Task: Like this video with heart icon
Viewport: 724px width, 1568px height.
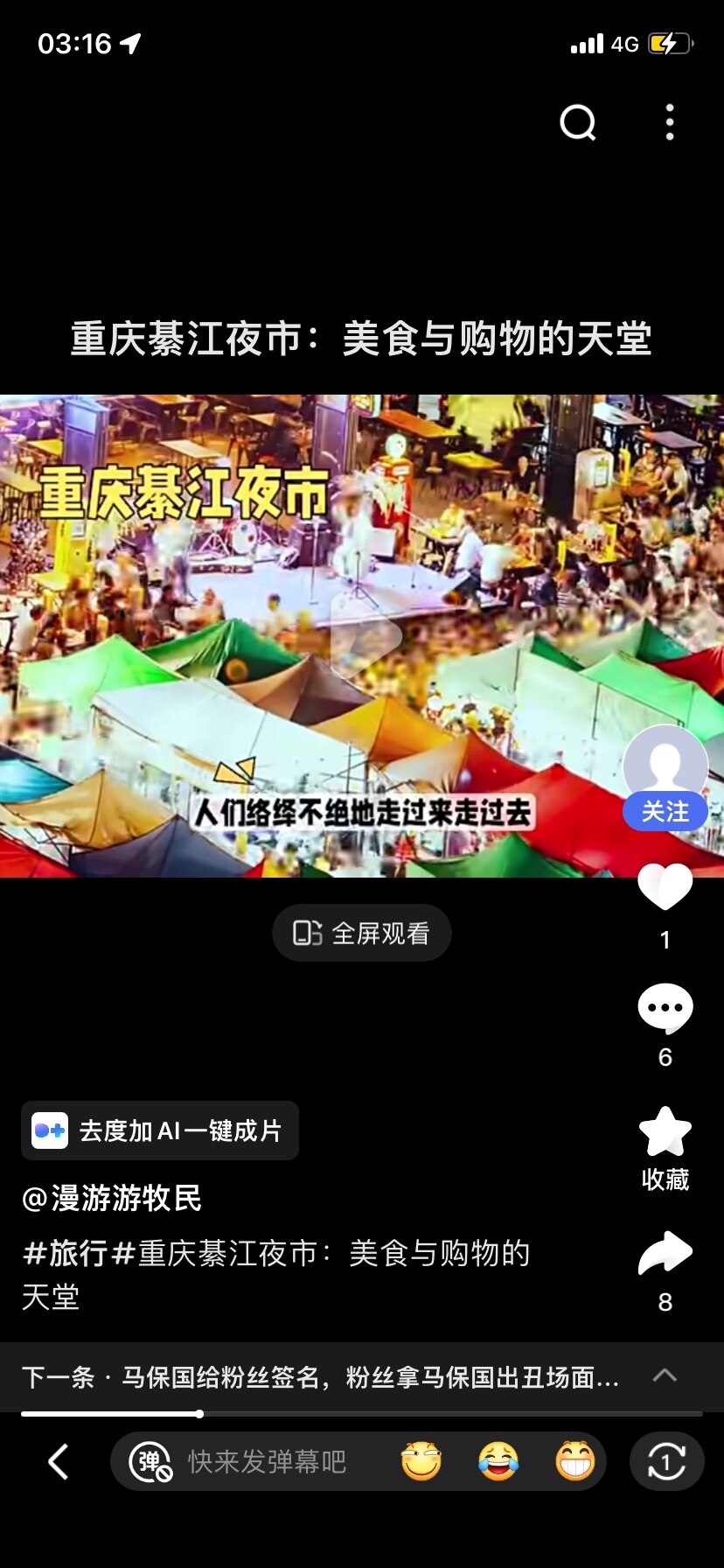Action: click(x=665, y=886)
